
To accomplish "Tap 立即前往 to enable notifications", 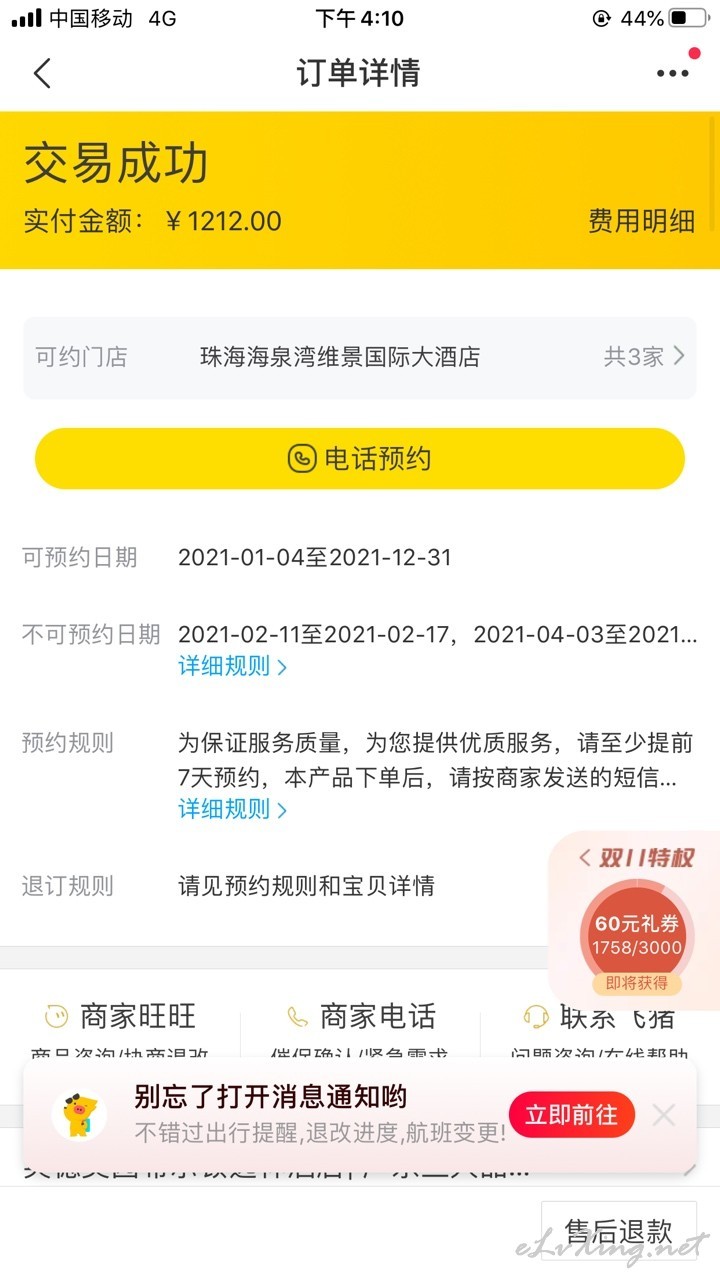I will 572,1115.
